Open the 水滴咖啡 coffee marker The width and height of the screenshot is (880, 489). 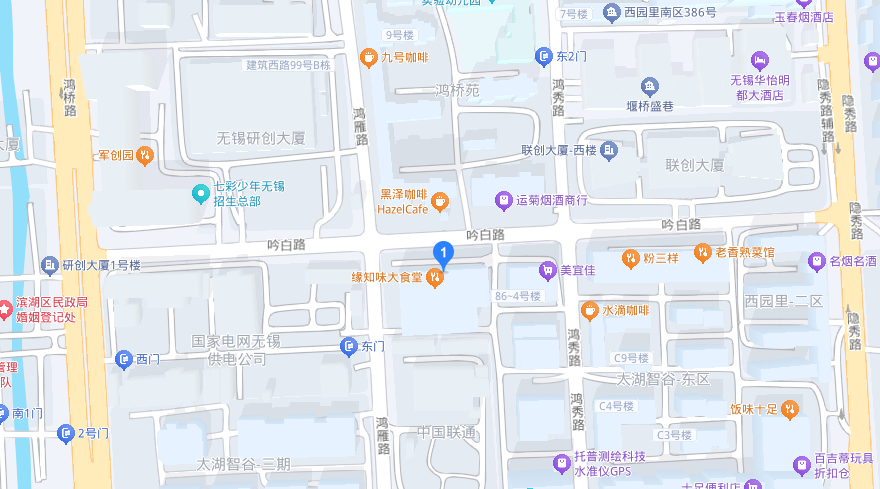click(590, 310)
